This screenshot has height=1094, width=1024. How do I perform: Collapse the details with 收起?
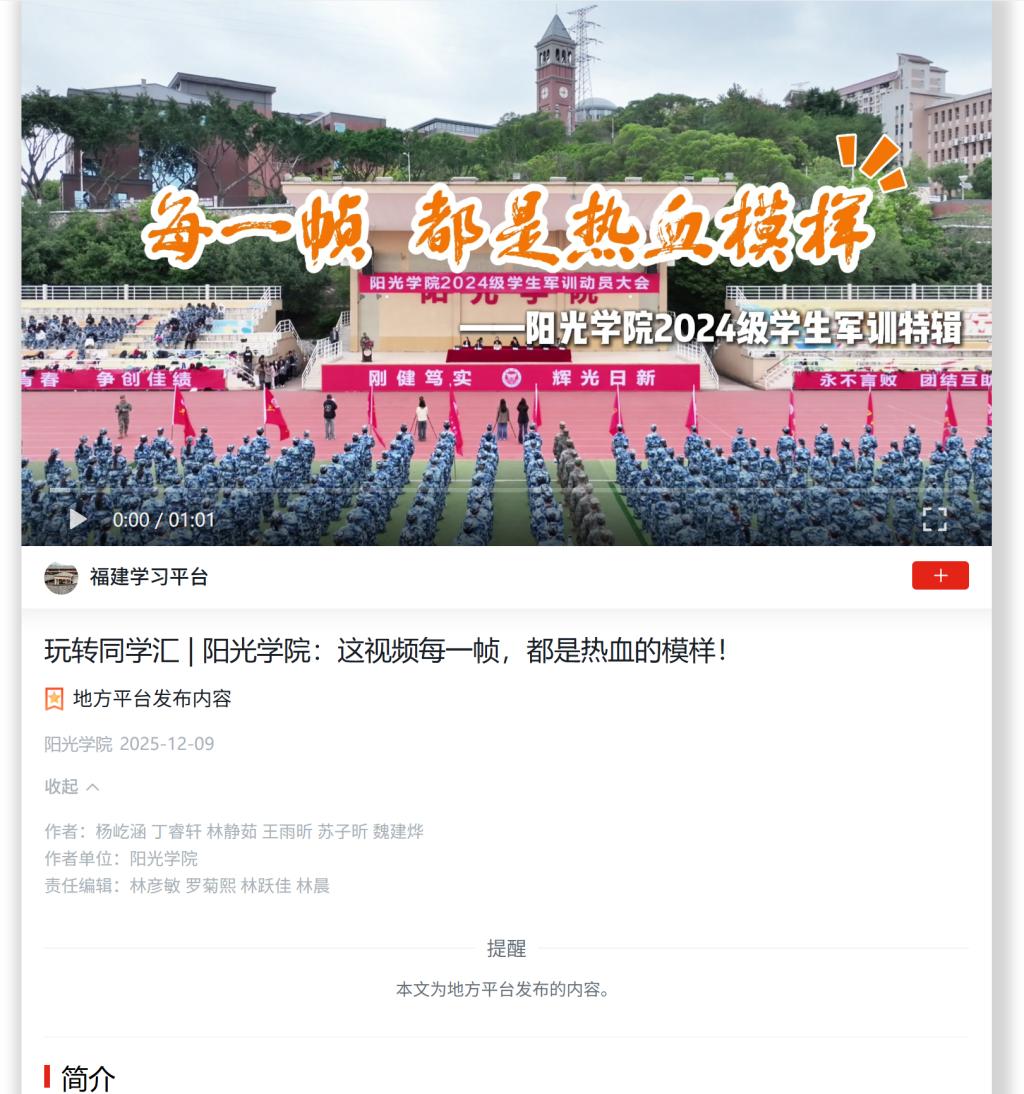(x=72, y=787)
